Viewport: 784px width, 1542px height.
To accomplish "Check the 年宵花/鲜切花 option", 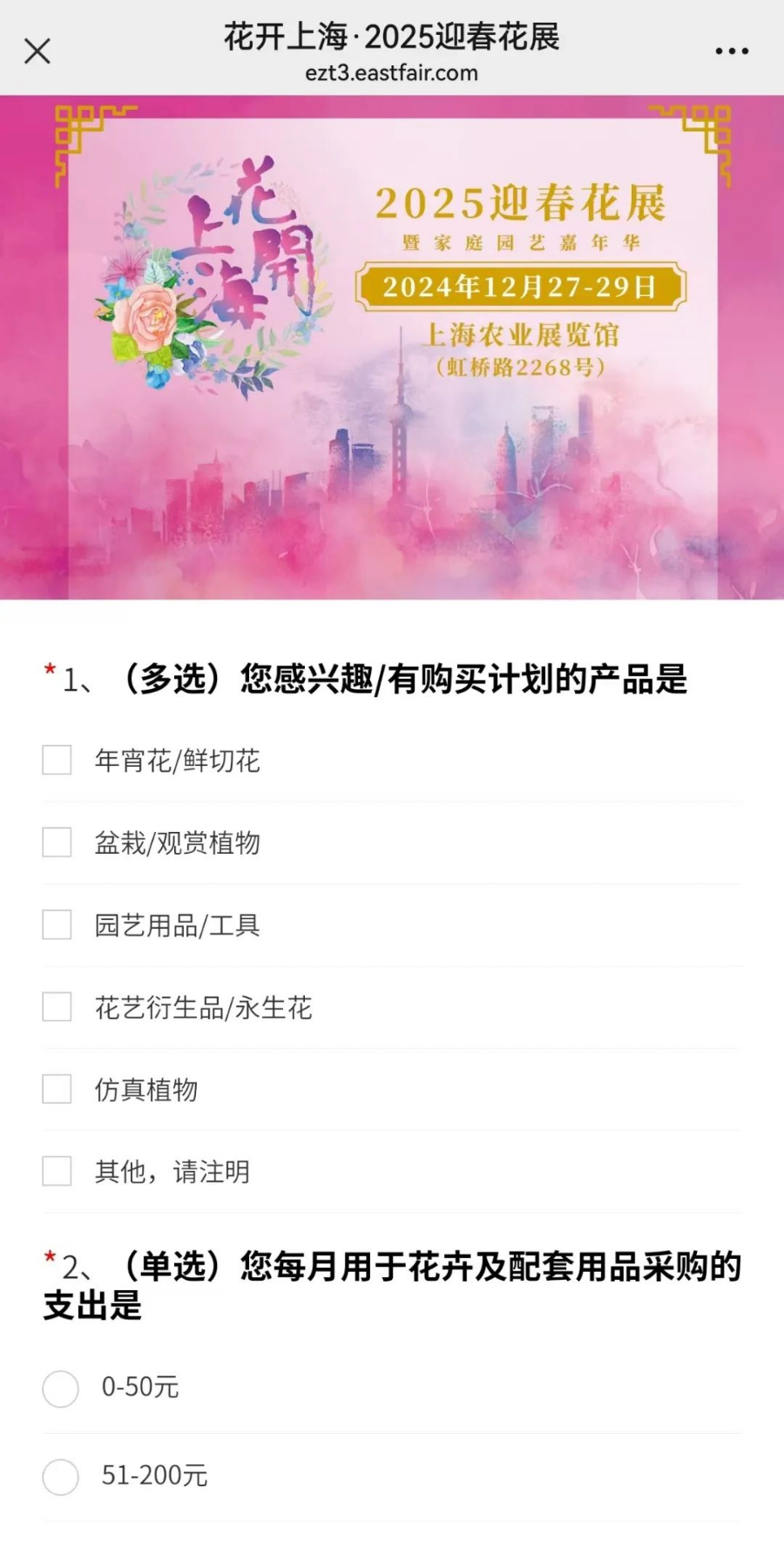I will (57, 760).
